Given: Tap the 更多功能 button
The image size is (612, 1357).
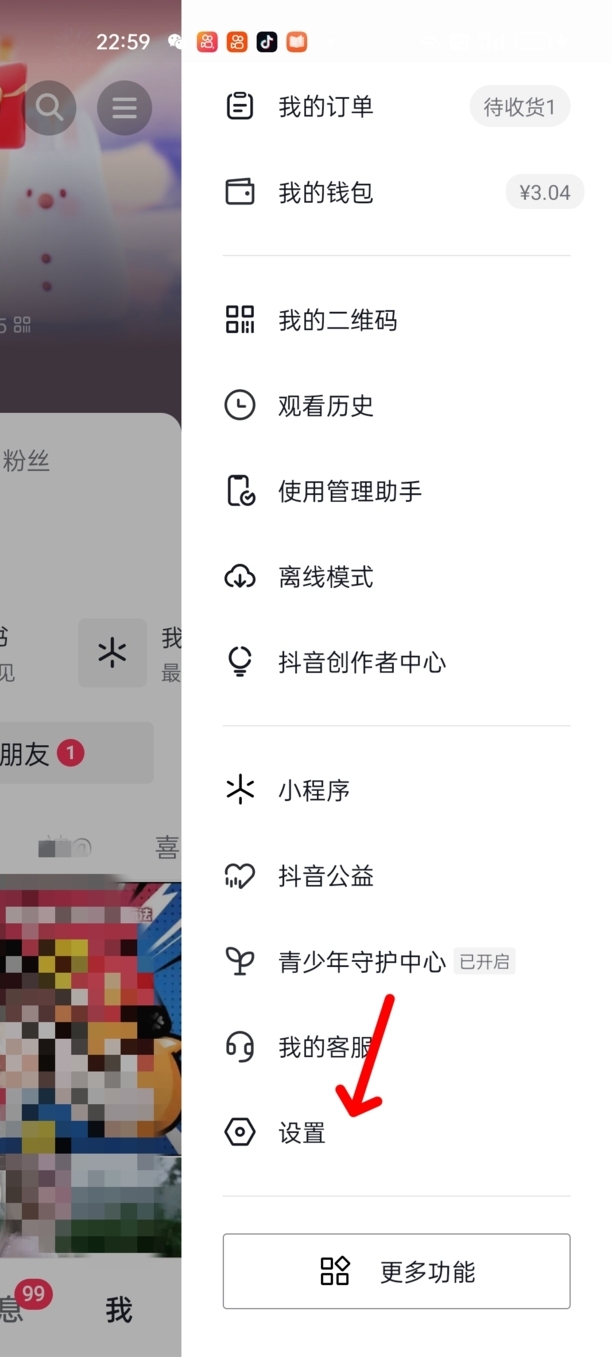Looking at the screenshot, I should (x=396, y=1271).
